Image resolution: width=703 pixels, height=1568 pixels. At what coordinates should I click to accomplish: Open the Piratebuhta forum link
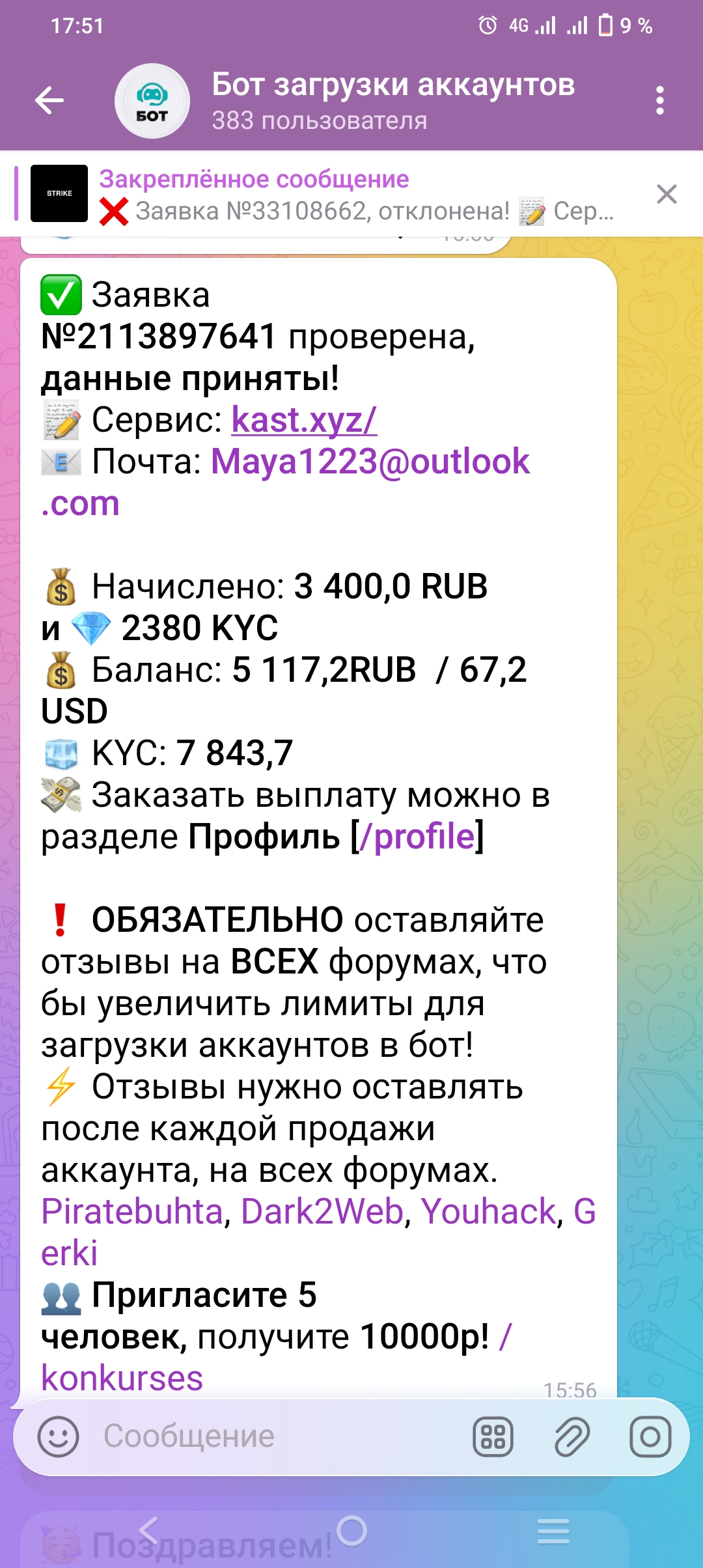132,1212
